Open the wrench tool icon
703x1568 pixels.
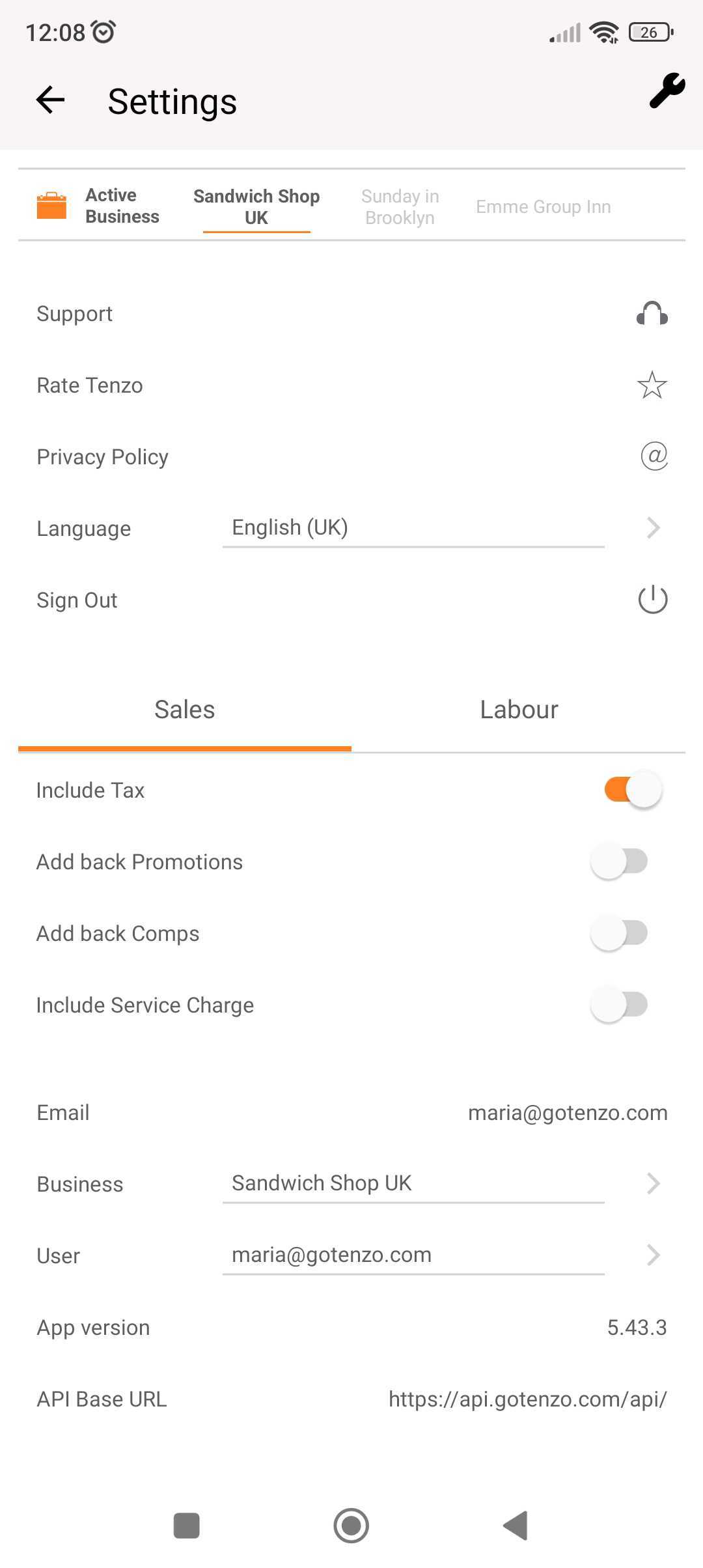(x=667, y=91)
